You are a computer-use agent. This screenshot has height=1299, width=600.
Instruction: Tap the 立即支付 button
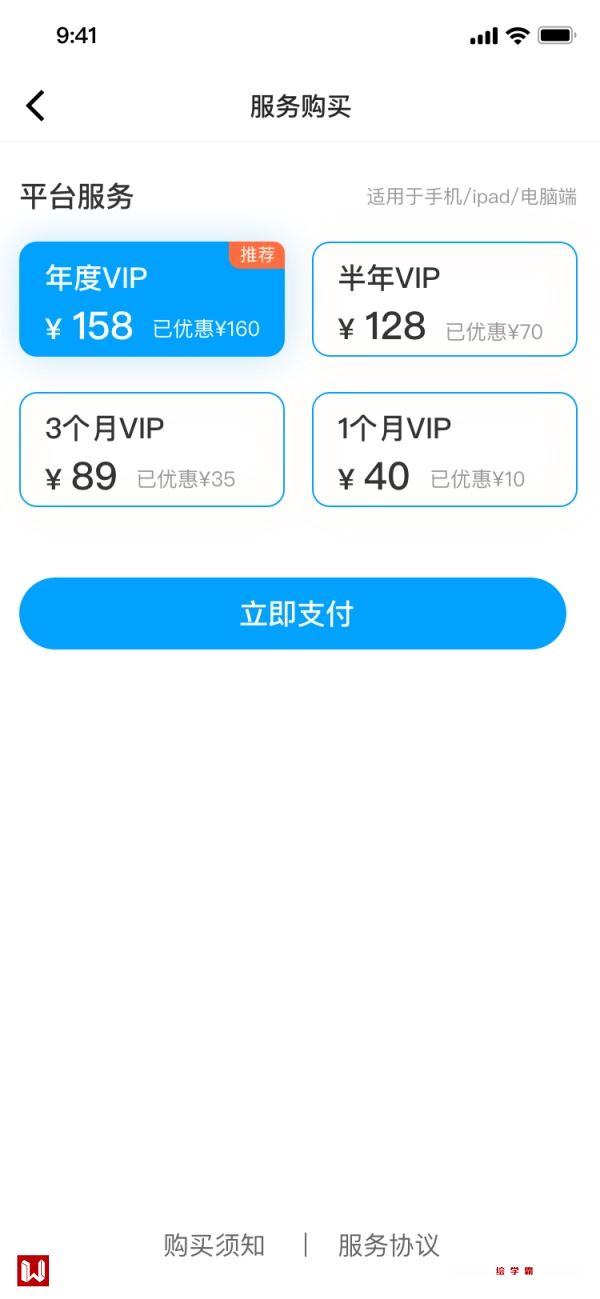point(293,613)
